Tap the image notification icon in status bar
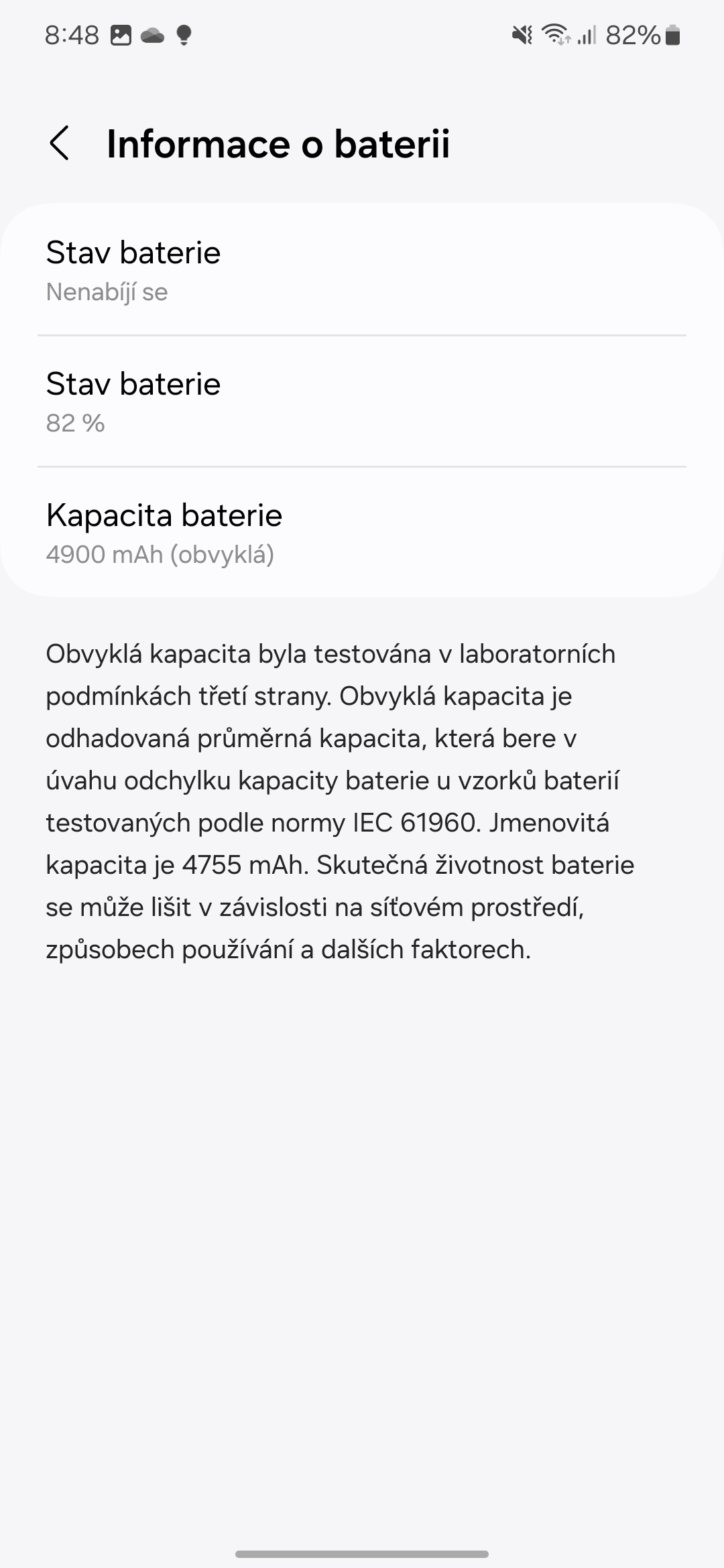The width and height of the screenshot is (724, 1568). [121, 34]
